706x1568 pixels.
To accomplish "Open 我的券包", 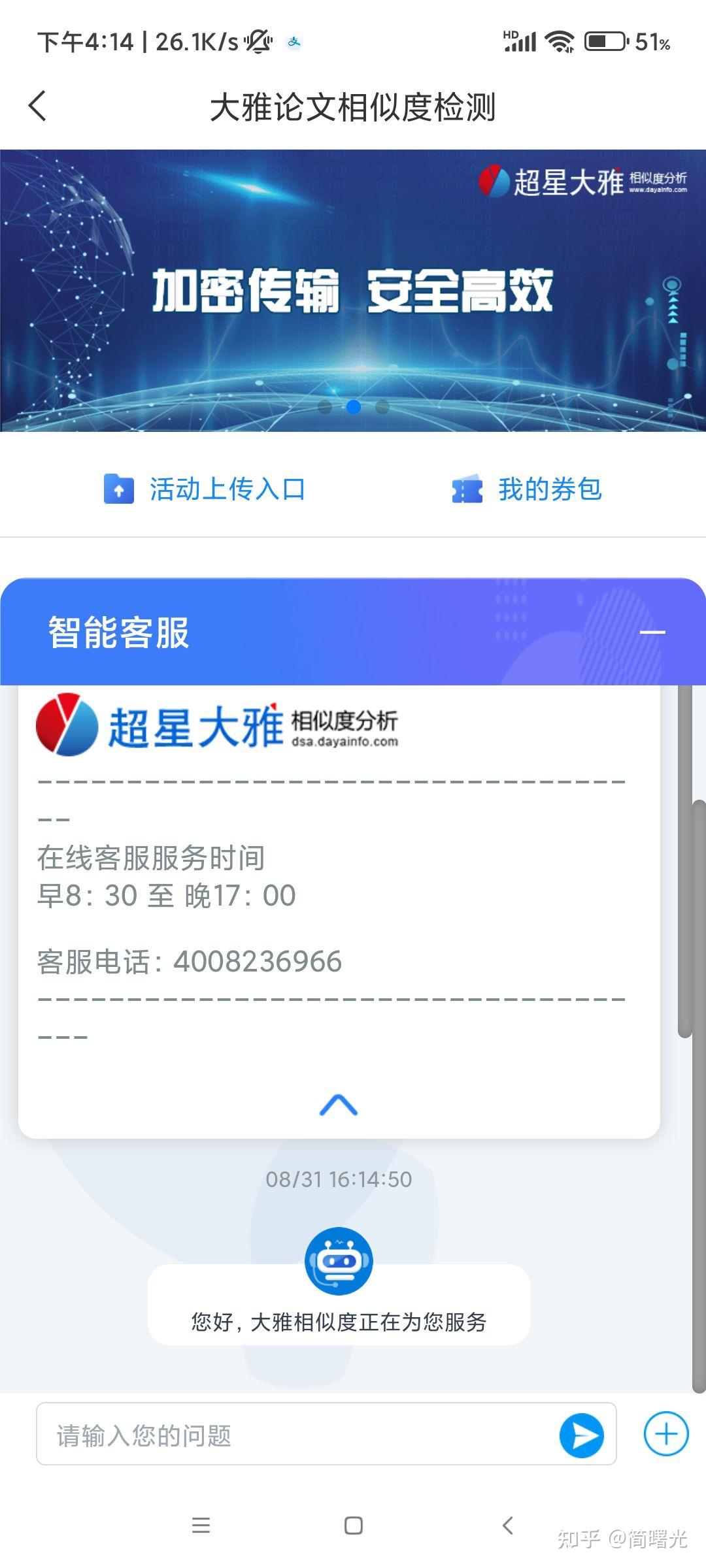I will (x=527, y=489).
